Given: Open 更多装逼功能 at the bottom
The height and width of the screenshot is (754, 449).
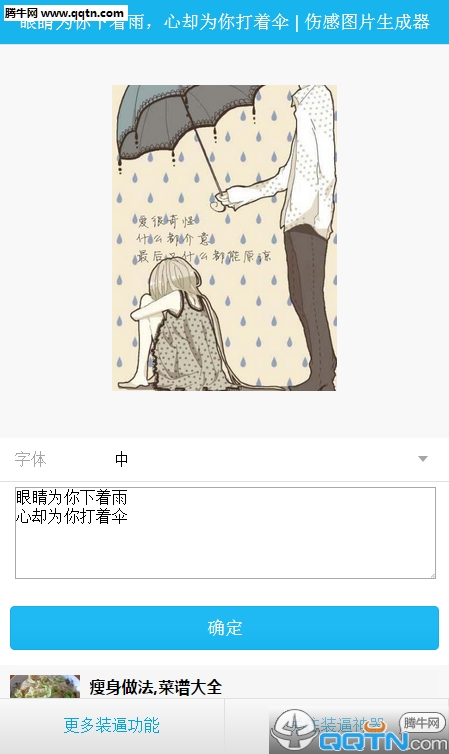Looking at the screenshot, I should (112, 726).
